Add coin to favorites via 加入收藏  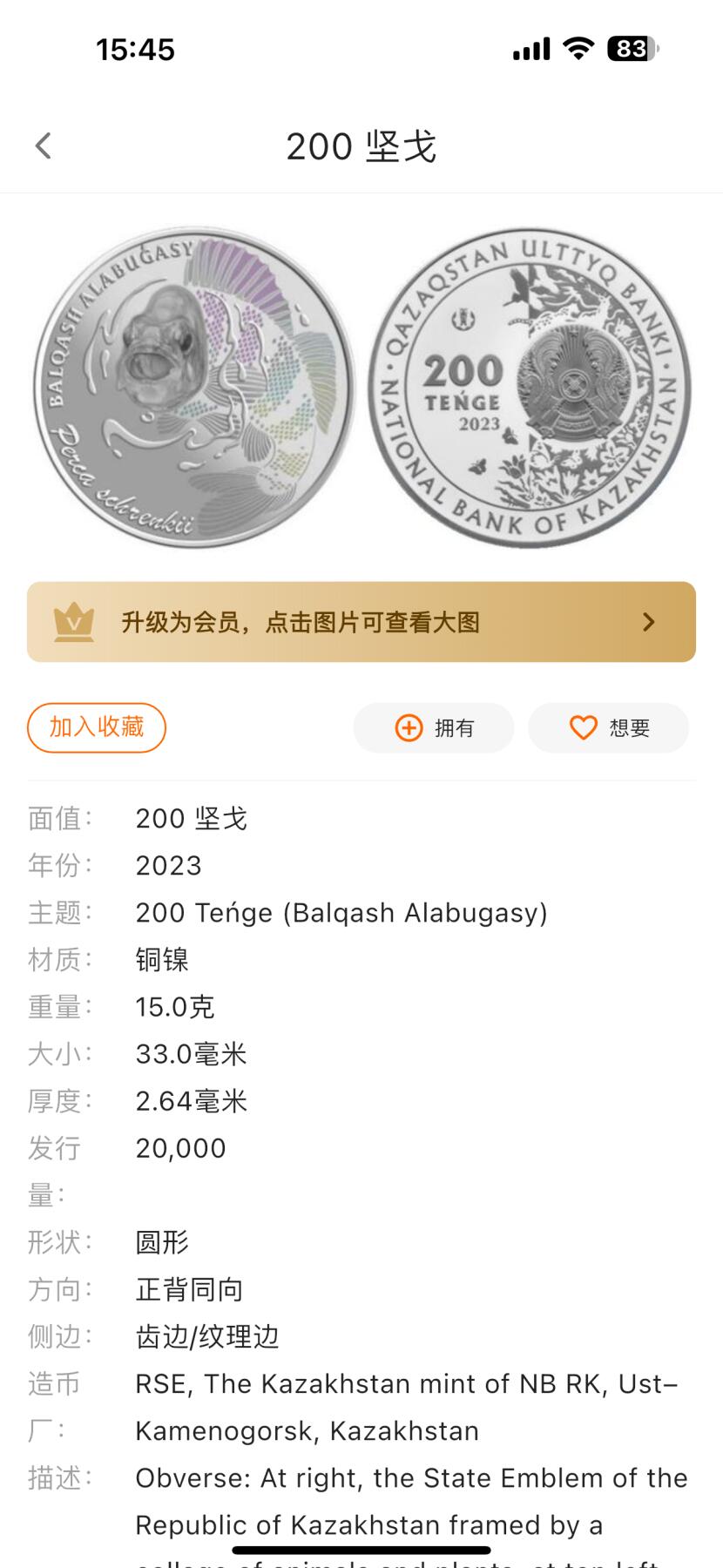point(97,727)
